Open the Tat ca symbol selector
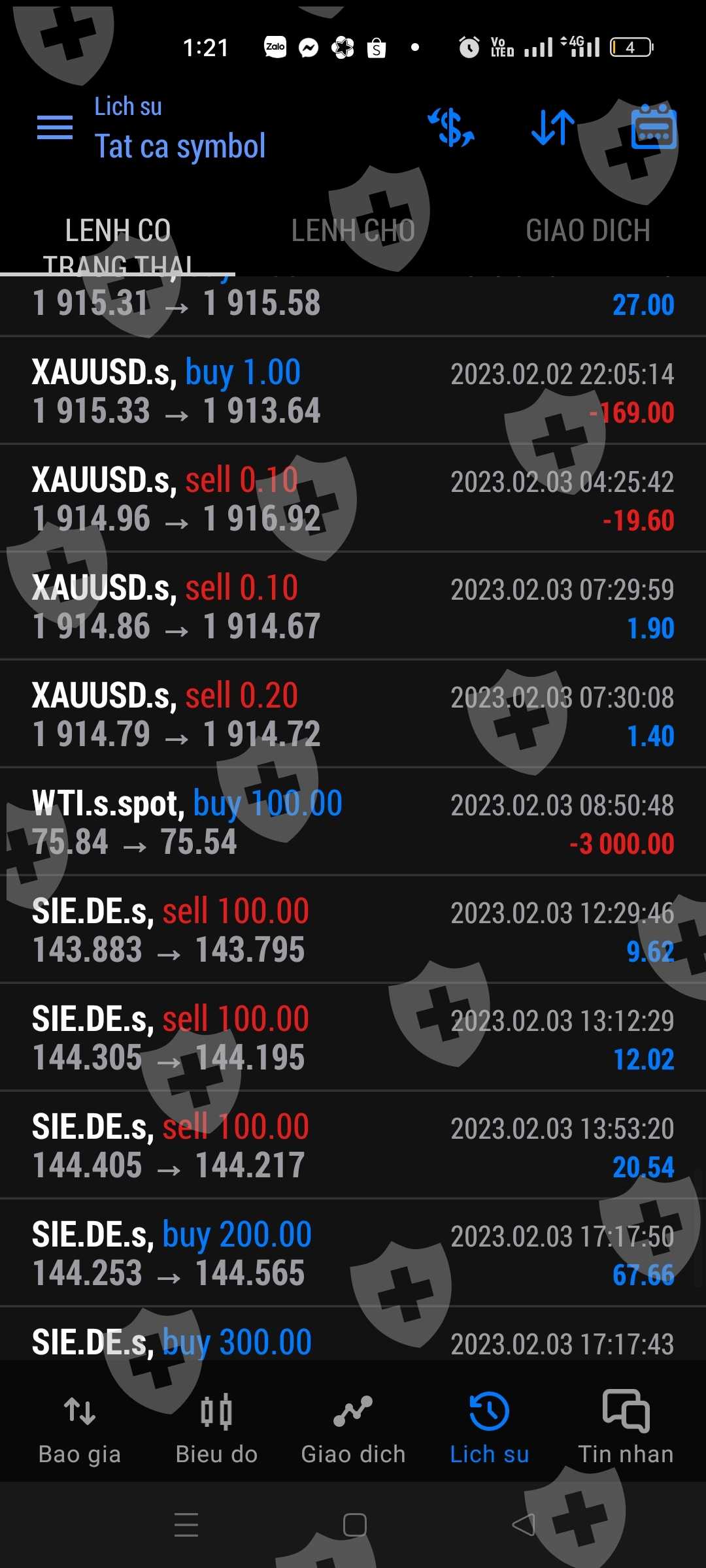706x1568 pixels. click(x=180, y=146)
